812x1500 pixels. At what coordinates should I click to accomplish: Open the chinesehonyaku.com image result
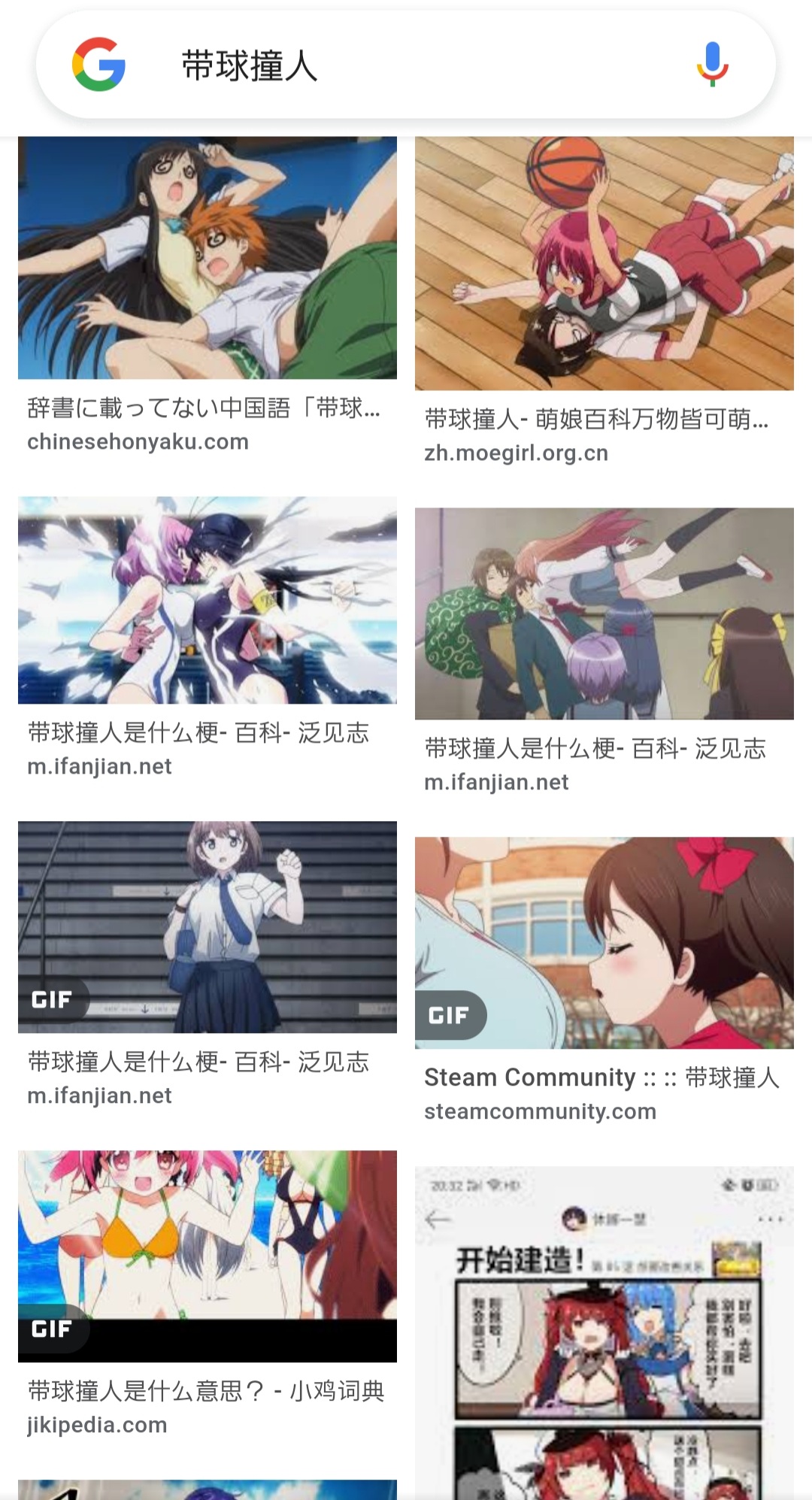[208, 258]
